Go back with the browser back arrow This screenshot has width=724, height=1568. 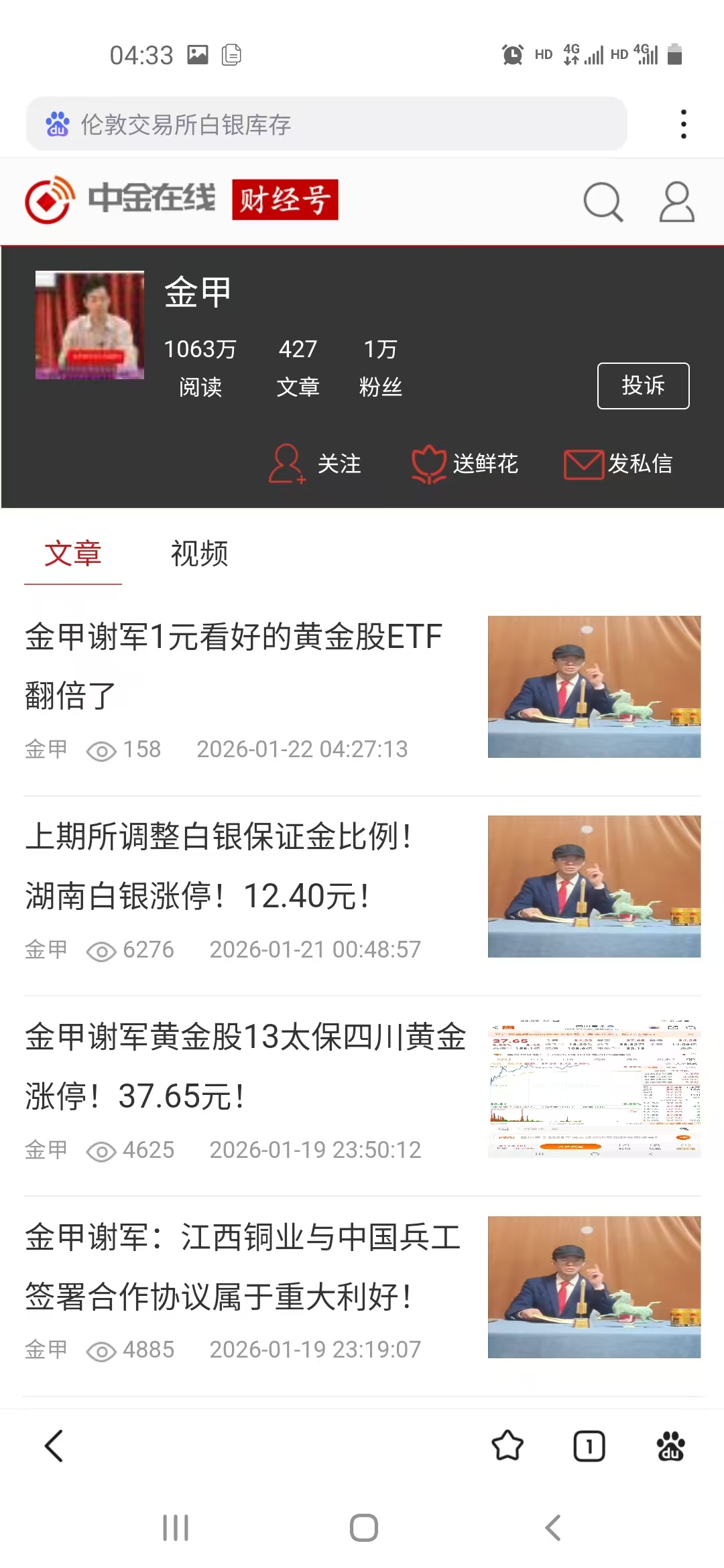pos(54,1445)
